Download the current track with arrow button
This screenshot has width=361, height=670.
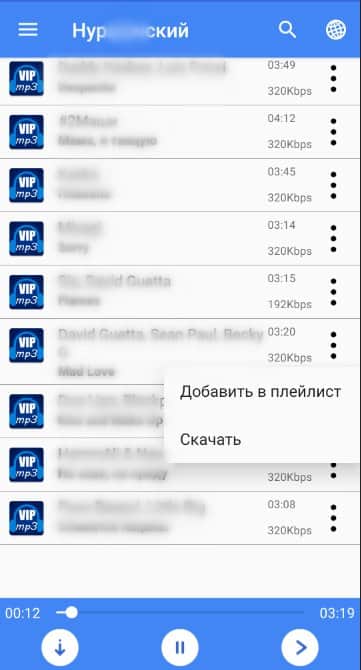coord(60,648)
